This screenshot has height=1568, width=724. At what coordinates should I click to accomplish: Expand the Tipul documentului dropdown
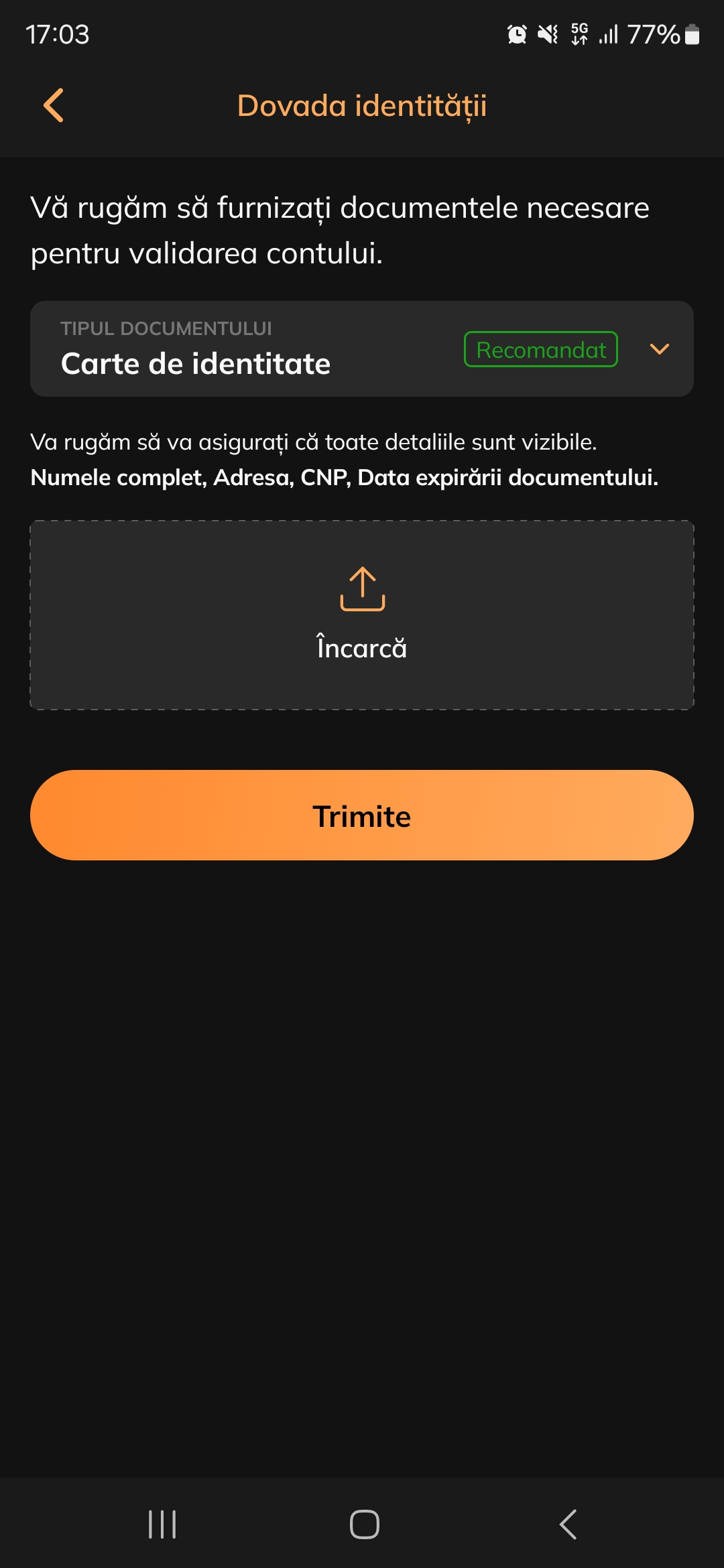tap(659, 349)
